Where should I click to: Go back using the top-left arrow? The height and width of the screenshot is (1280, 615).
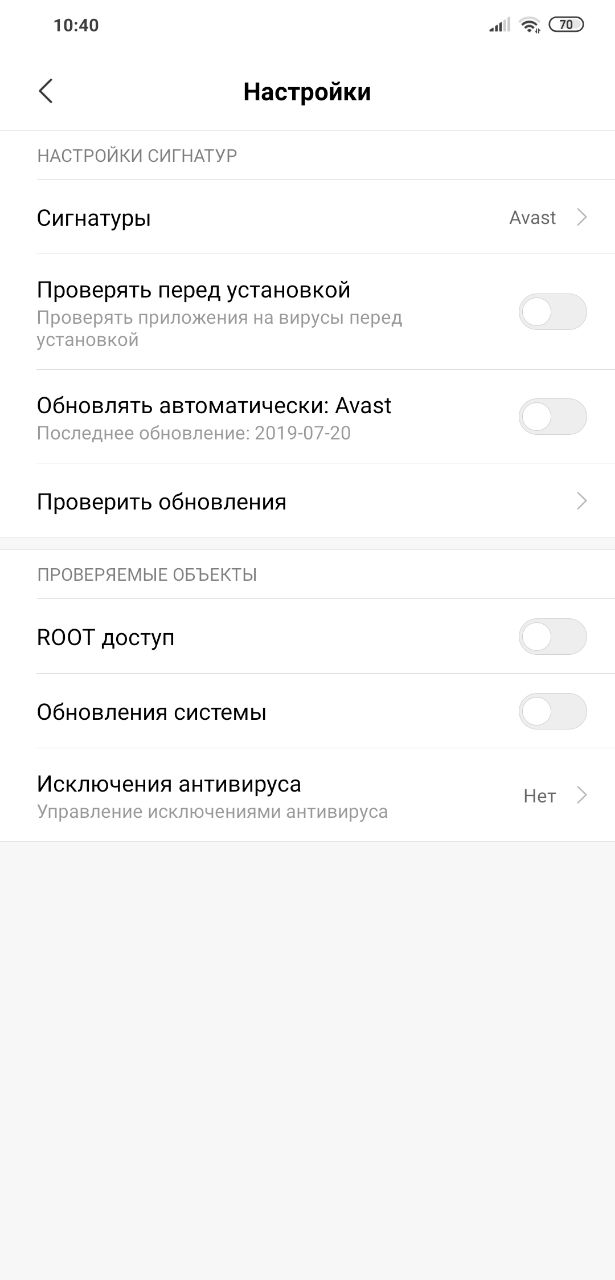[x=45, y=92]
